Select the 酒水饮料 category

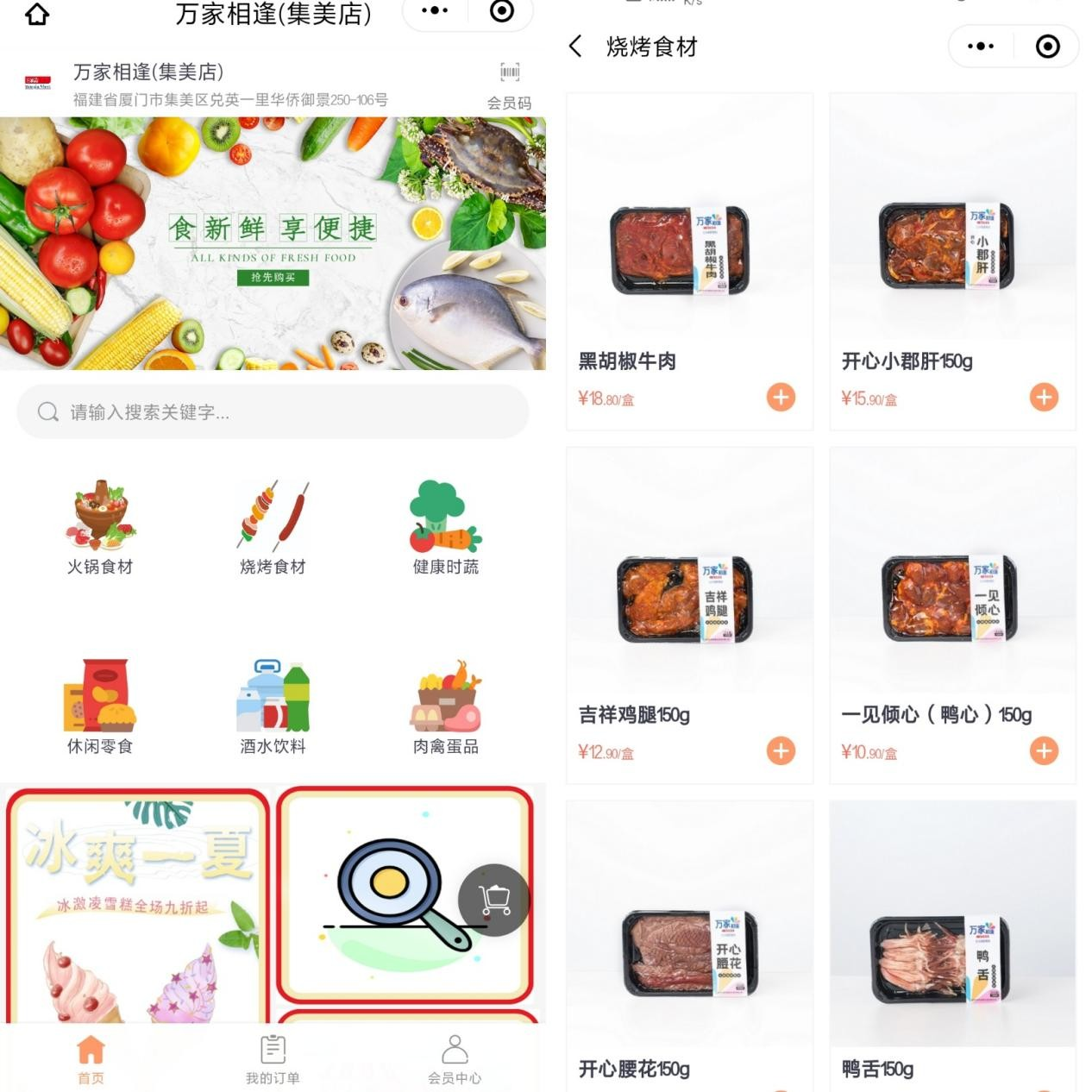[x=273, y=706]
